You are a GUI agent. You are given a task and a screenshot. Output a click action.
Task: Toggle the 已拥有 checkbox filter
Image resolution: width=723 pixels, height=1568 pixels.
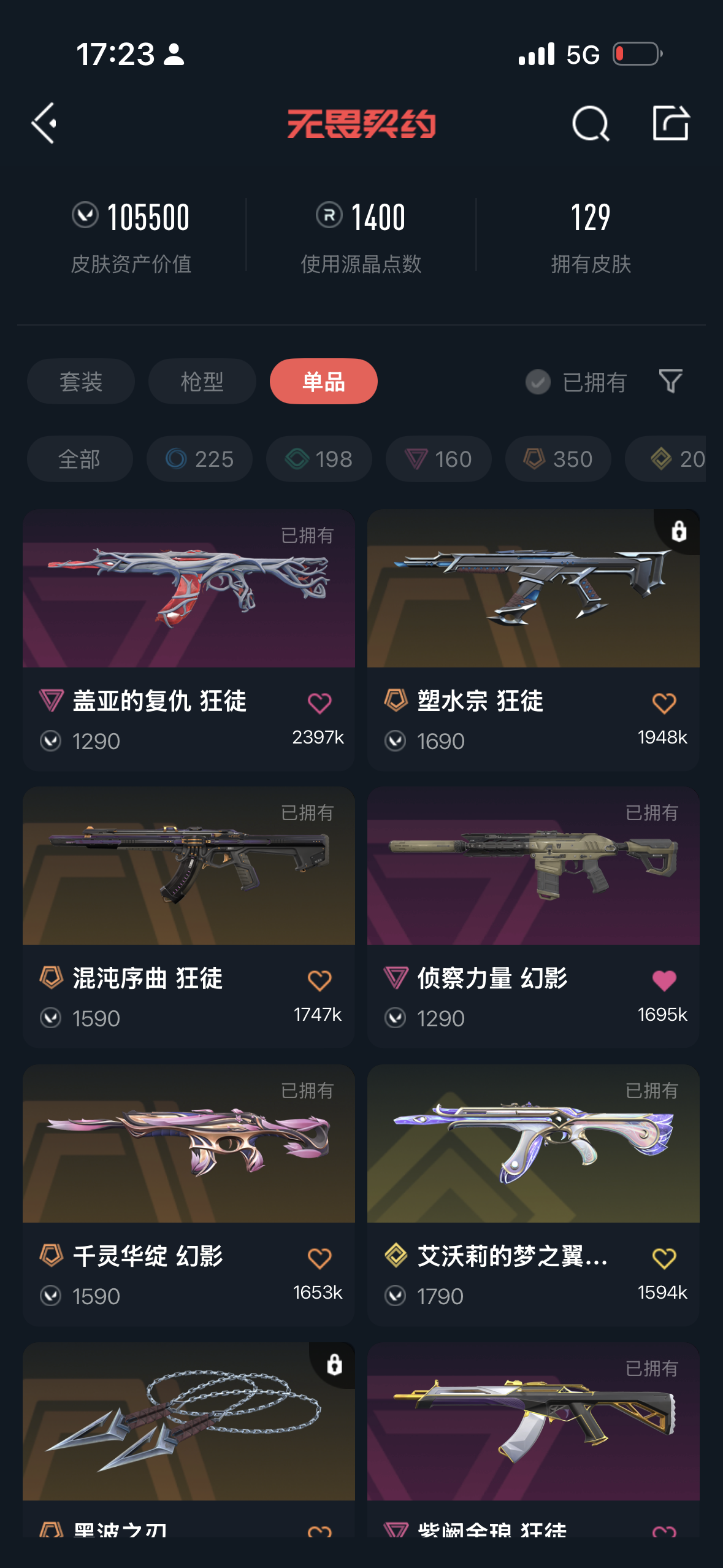[x=576, y=382]
